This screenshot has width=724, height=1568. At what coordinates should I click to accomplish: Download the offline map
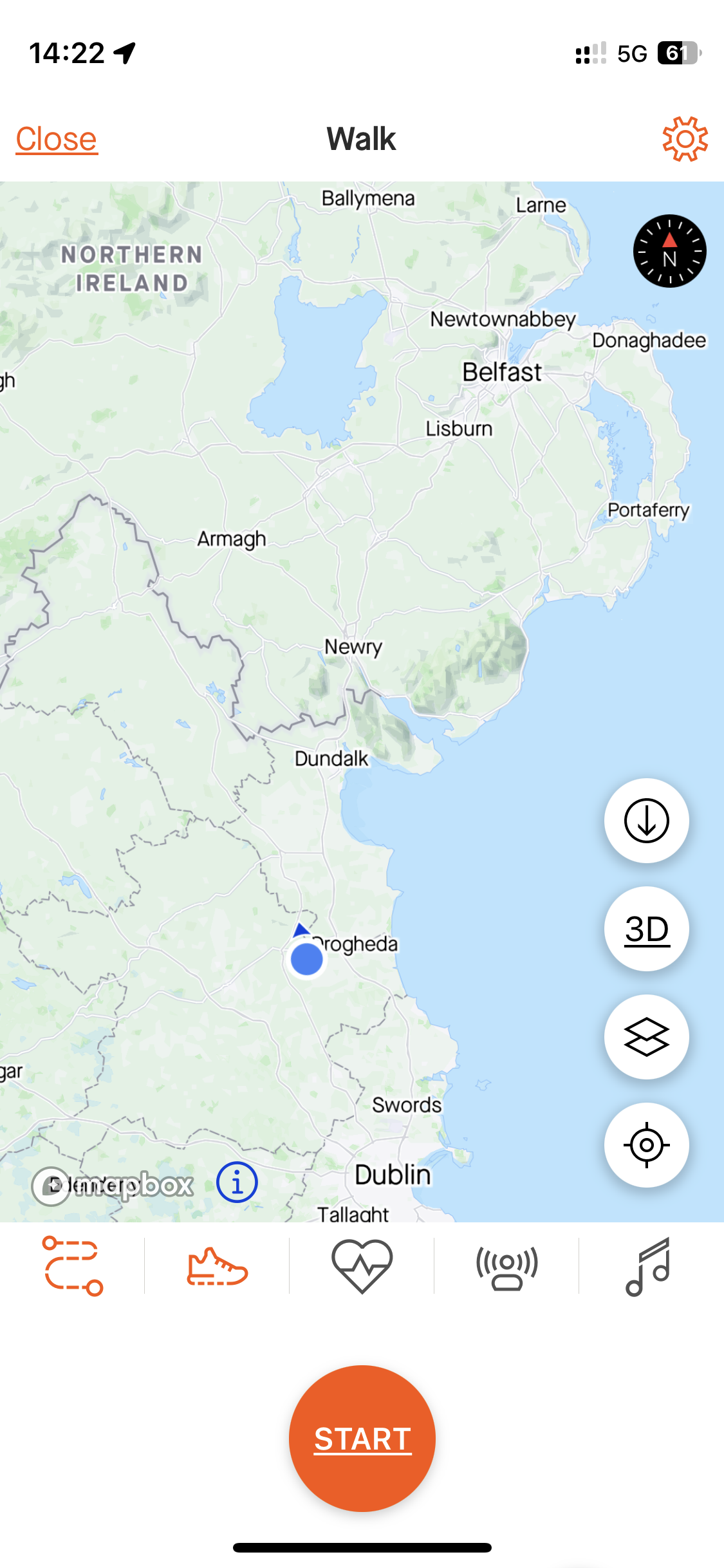pos(646,821)
